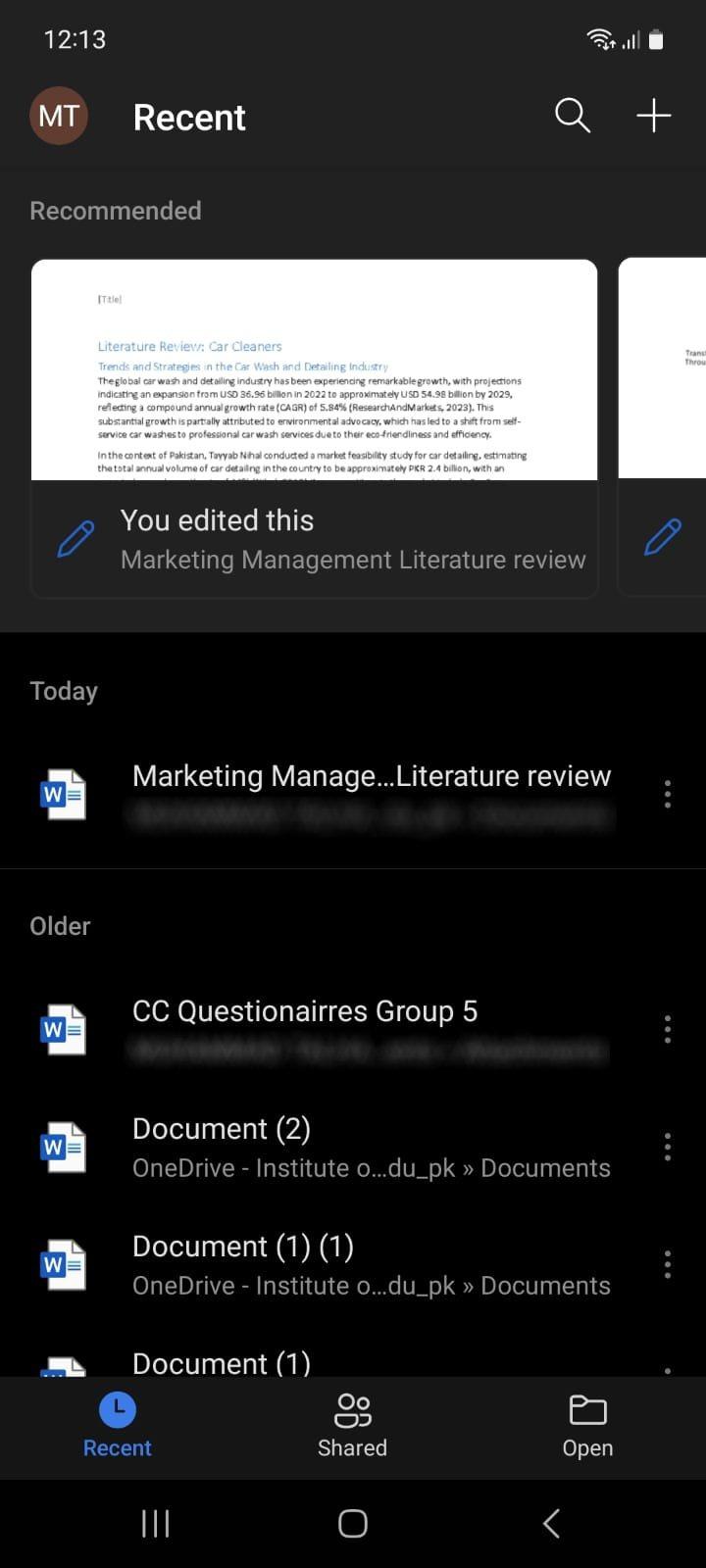
Task: Tap the Word document icon for CC Questionairres Group 5
Action: point(63,1029)
